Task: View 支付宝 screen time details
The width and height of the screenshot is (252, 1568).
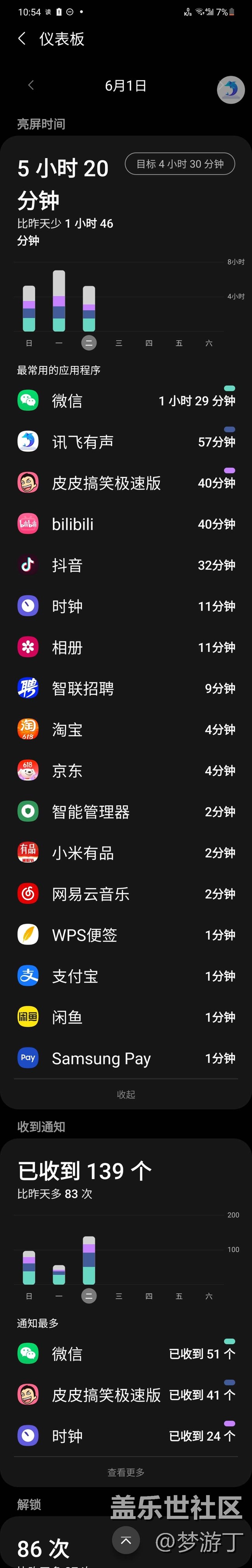Action: click(126, 976)
